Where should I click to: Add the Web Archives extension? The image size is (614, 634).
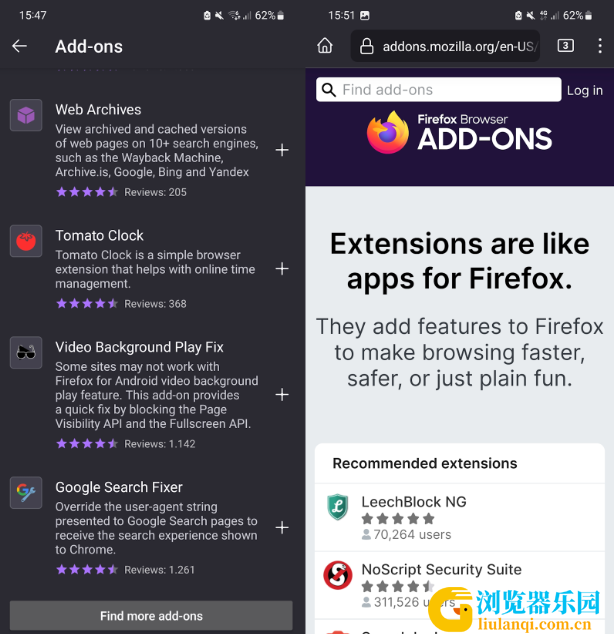(282, 150)
